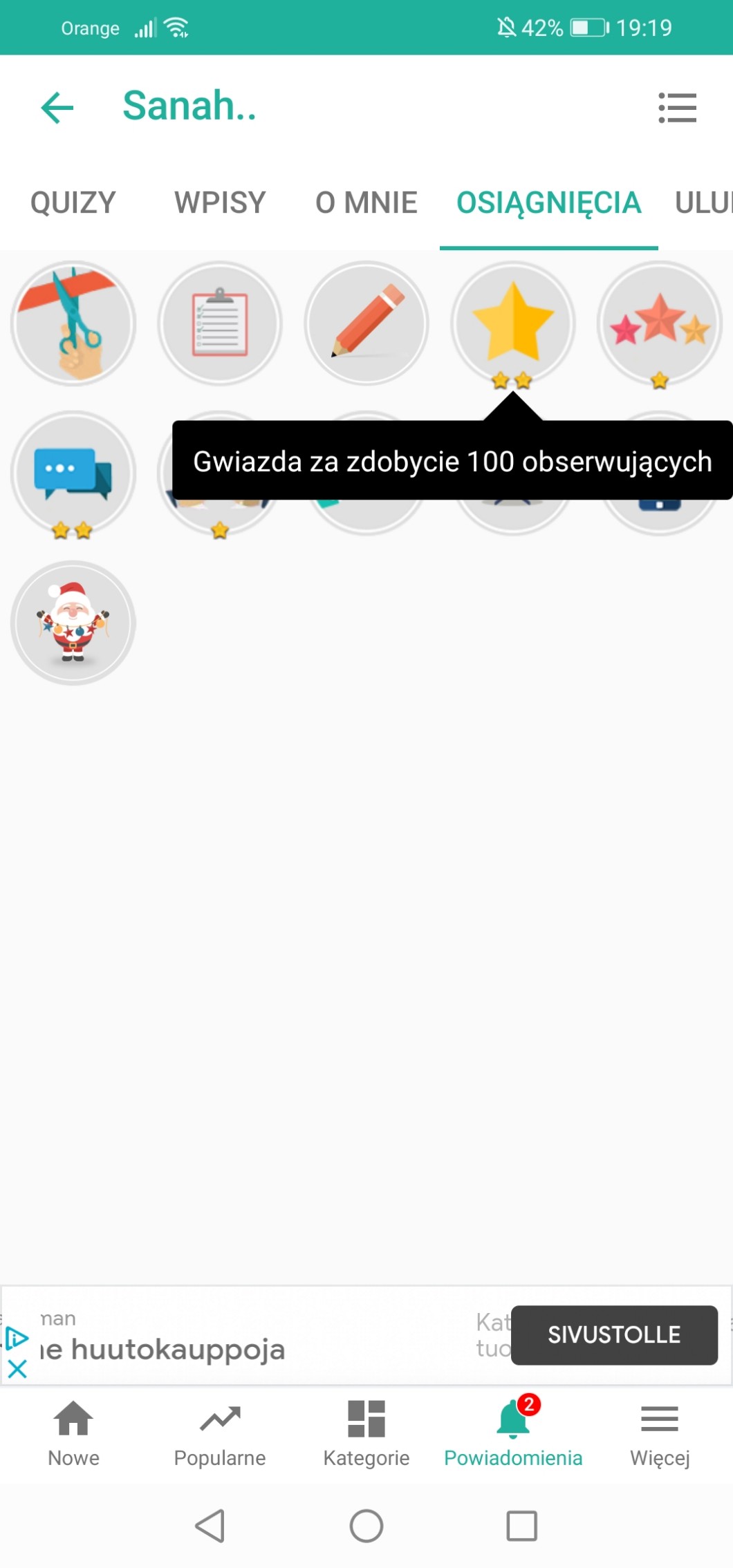Switch to the WPISY tab
The width and height of the screenshot is (733, 1568).
tap(220, 203)
